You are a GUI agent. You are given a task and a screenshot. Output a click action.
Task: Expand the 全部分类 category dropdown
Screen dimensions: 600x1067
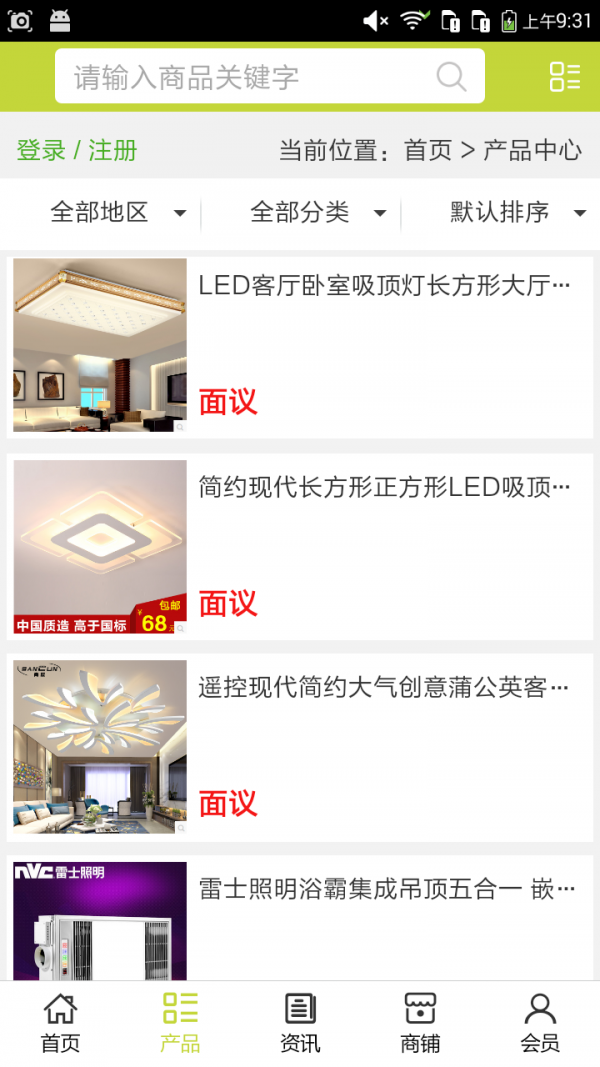[318, 212]
